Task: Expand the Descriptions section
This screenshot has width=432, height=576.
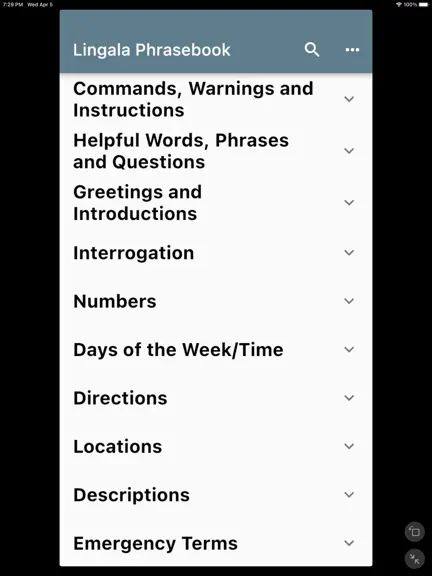Action: coord(216,495)
